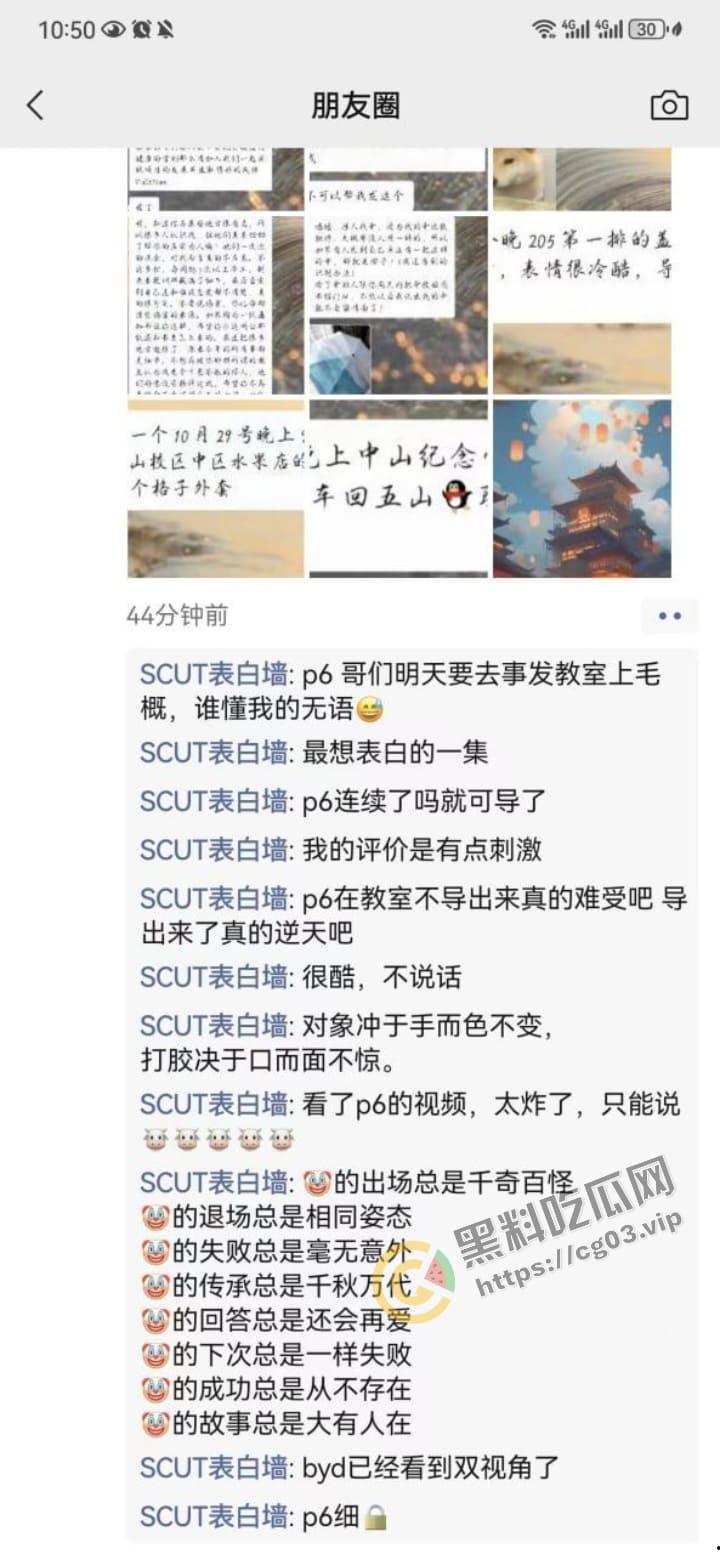The image size is (720, 1554).
Task: Reply to the comment 很酷，不说话
Action: coord(381,976)
